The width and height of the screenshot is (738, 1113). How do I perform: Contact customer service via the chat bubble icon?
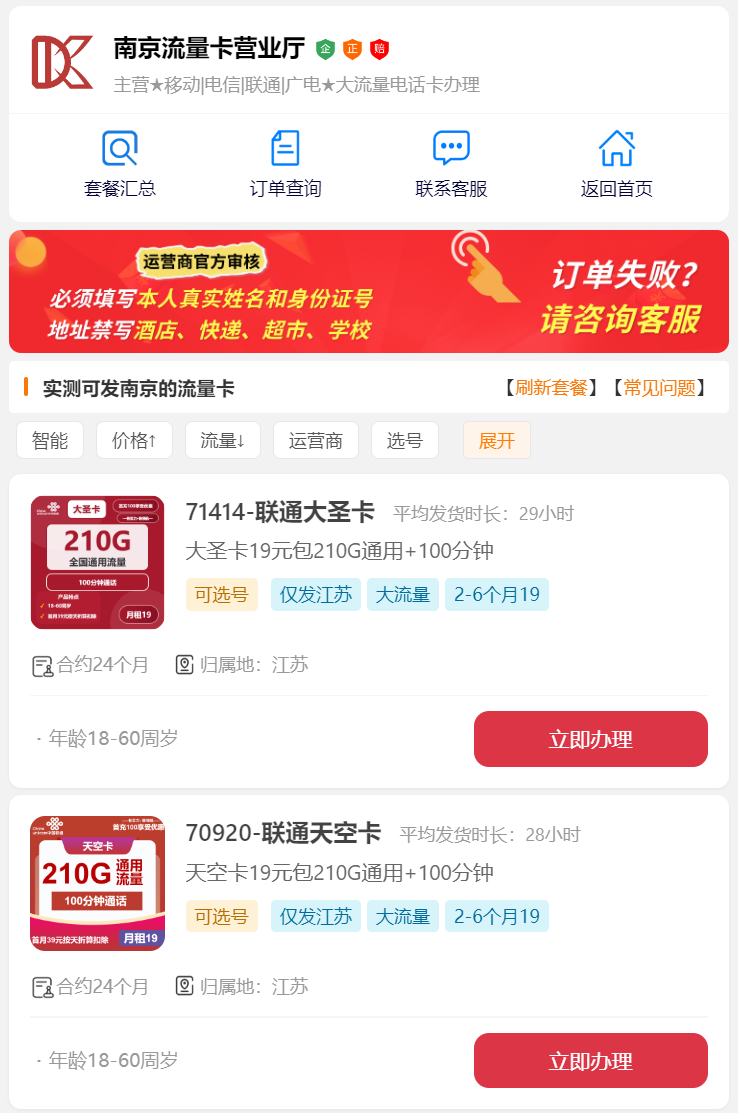point(450,147)
